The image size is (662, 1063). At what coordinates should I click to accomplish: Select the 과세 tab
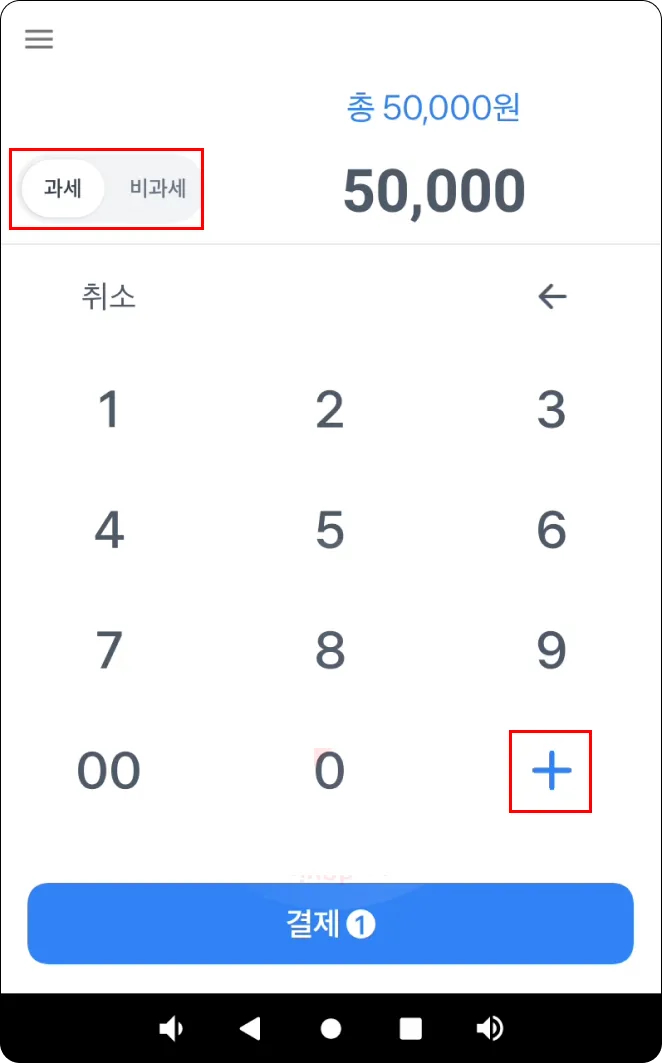tap(63, 188)
